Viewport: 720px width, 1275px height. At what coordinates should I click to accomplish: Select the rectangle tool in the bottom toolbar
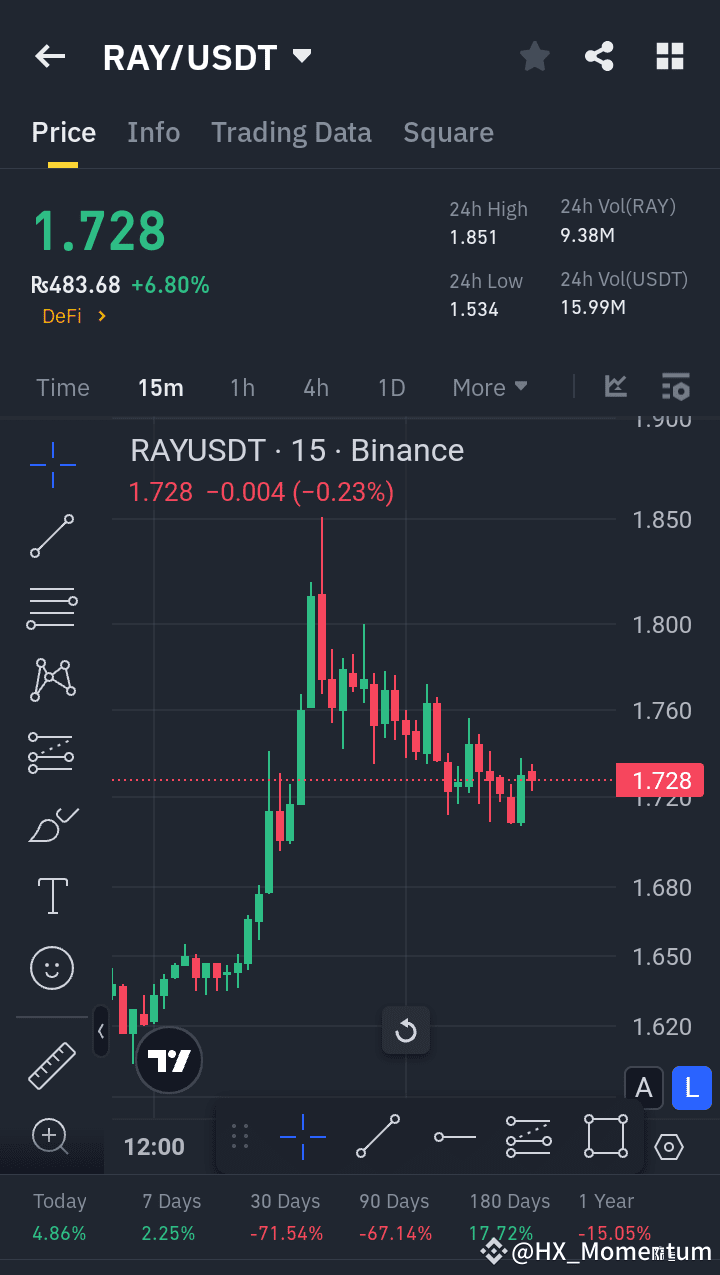[x=605, y=1136]
